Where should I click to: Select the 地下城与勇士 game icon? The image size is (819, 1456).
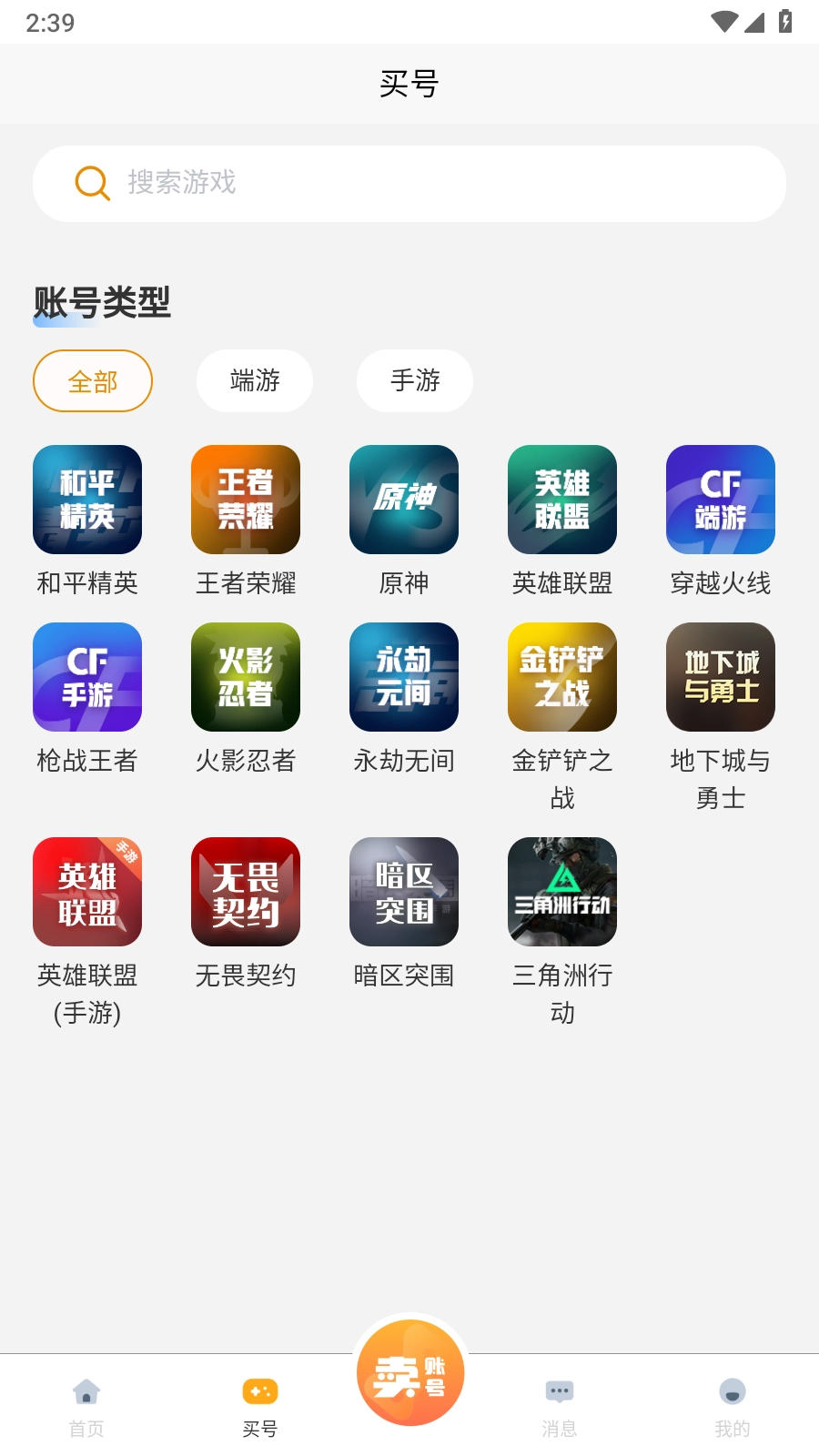pos(720,677)
